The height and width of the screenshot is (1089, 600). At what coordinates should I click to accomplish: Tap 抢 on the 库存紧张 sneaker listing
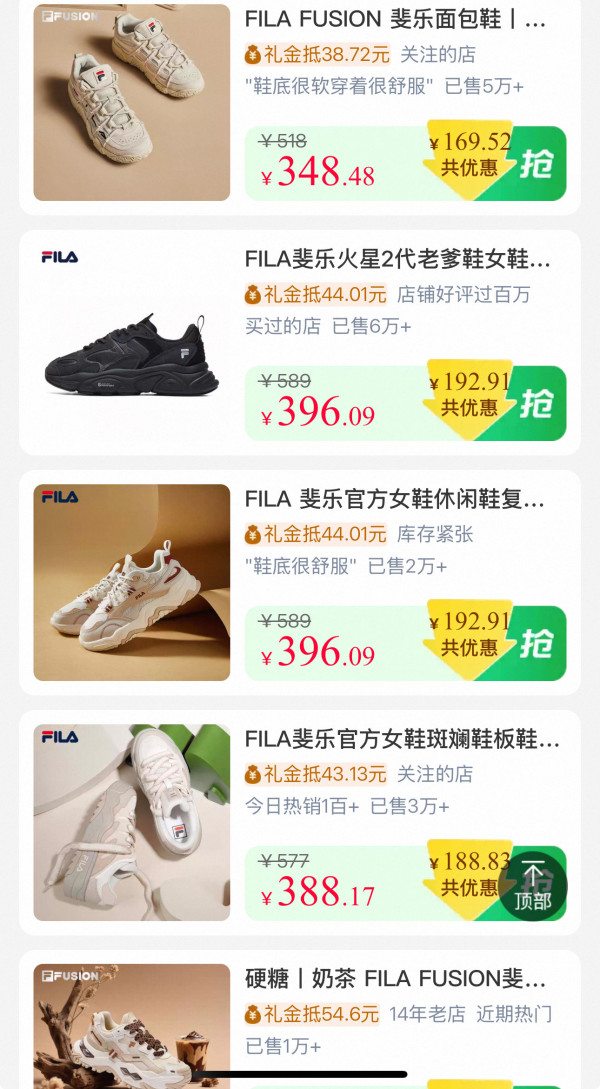[538, 644]
